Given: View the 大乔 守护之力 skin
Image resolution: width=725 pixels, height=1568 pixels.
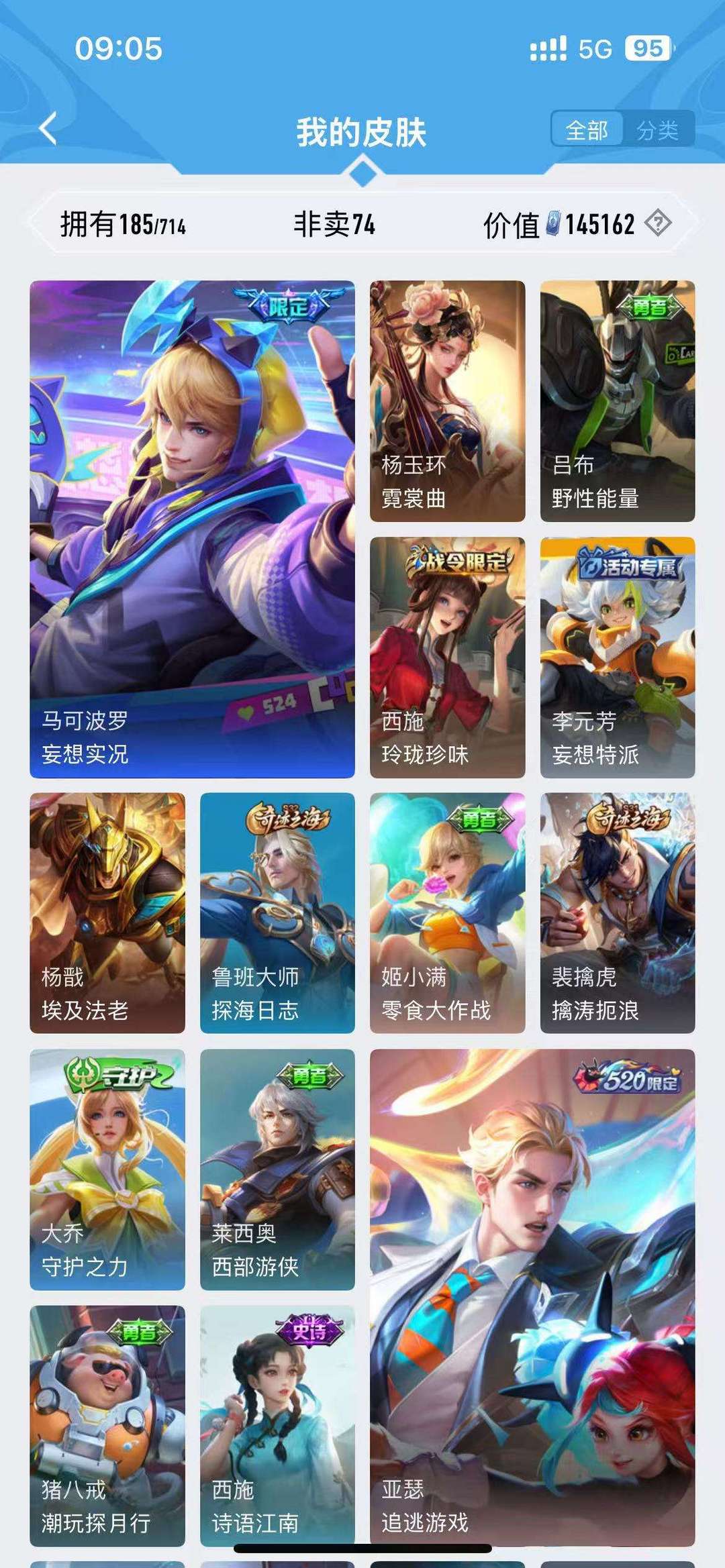Looking at the screenshot, I should pyautogui.click(x=107, y=1169).
